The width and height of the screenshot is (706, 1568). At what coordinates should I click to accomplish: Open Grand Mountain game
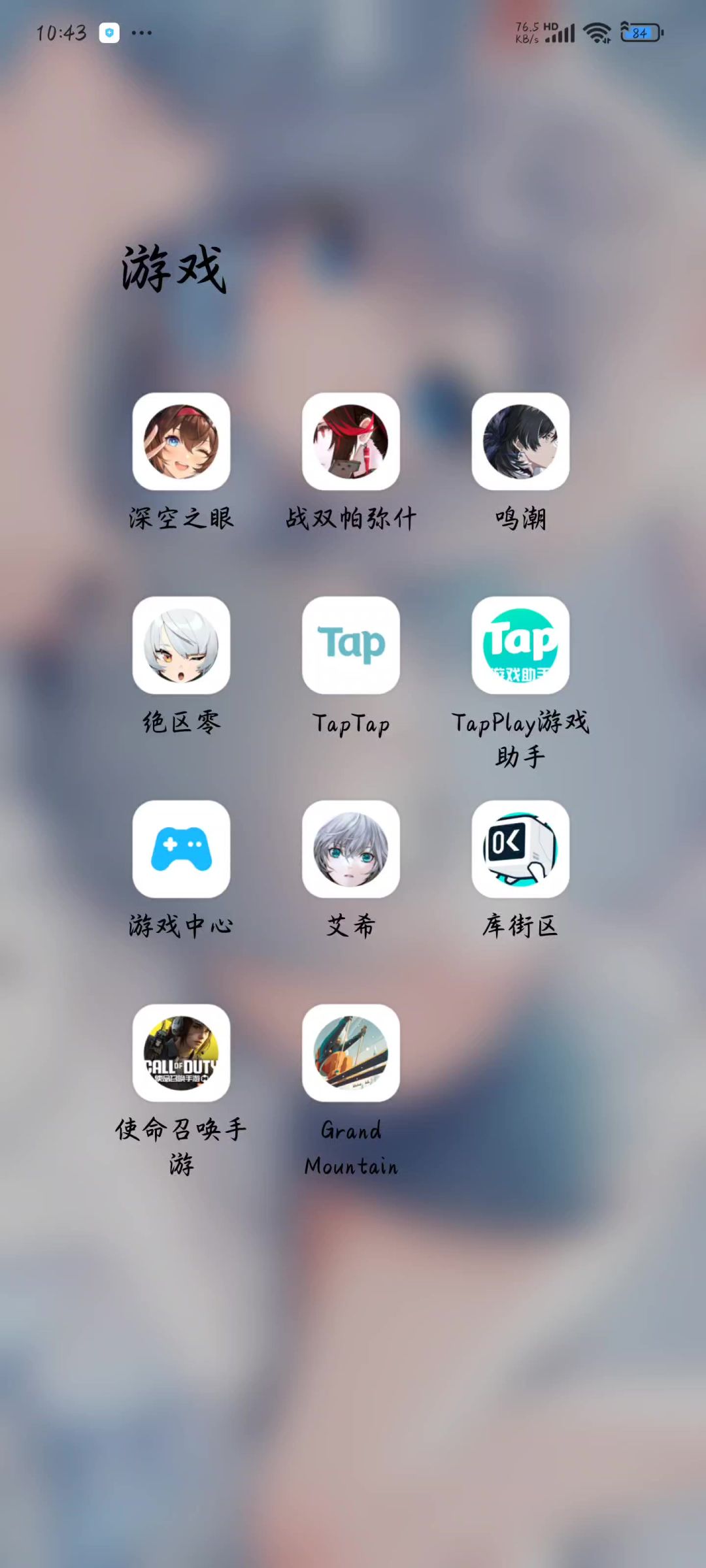coord(351,1053)
